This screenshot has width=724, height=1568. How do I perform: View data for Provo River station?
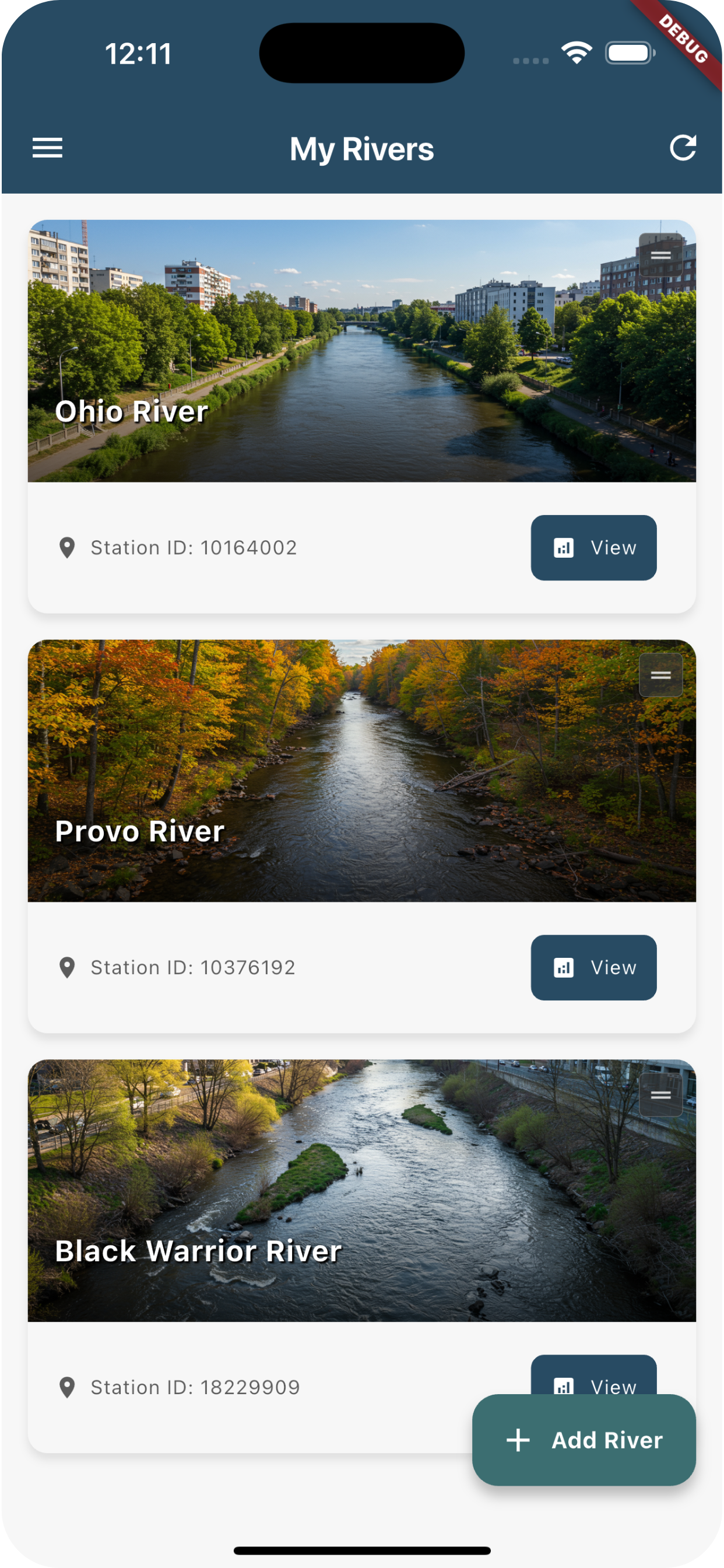coord(593,967)
